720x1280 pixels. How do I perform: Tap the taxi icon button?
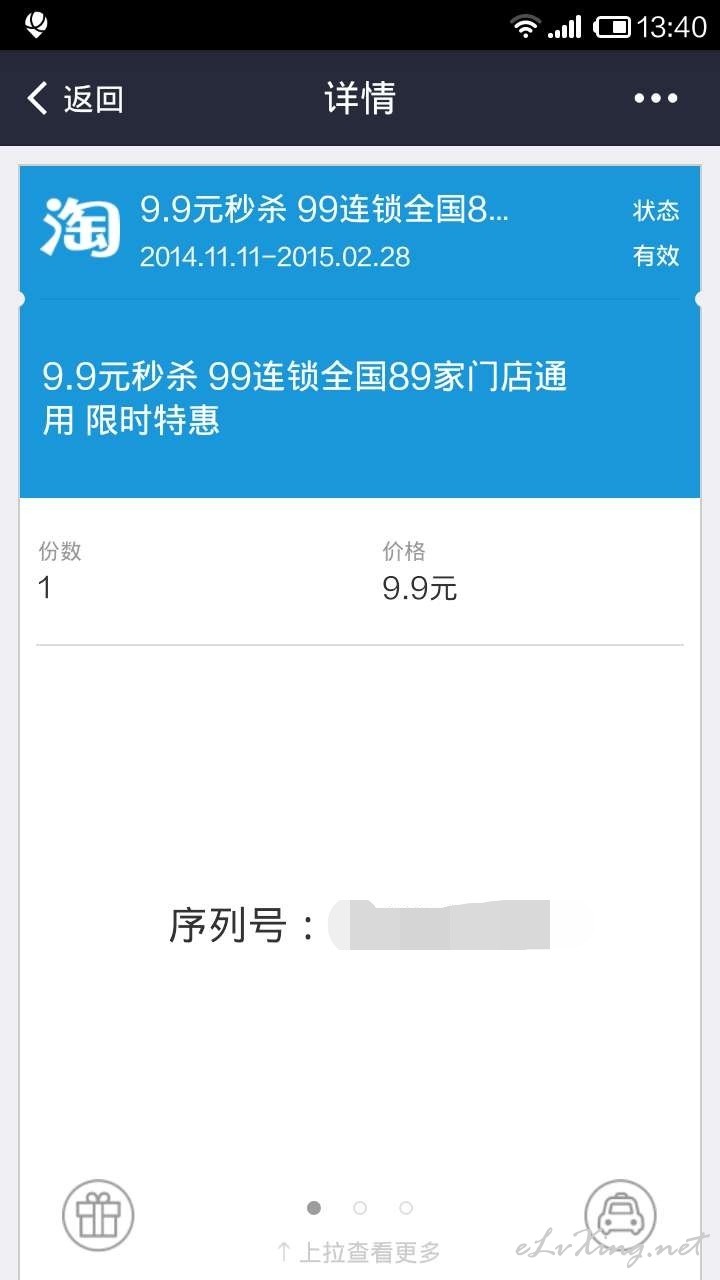coord(620,1216)
